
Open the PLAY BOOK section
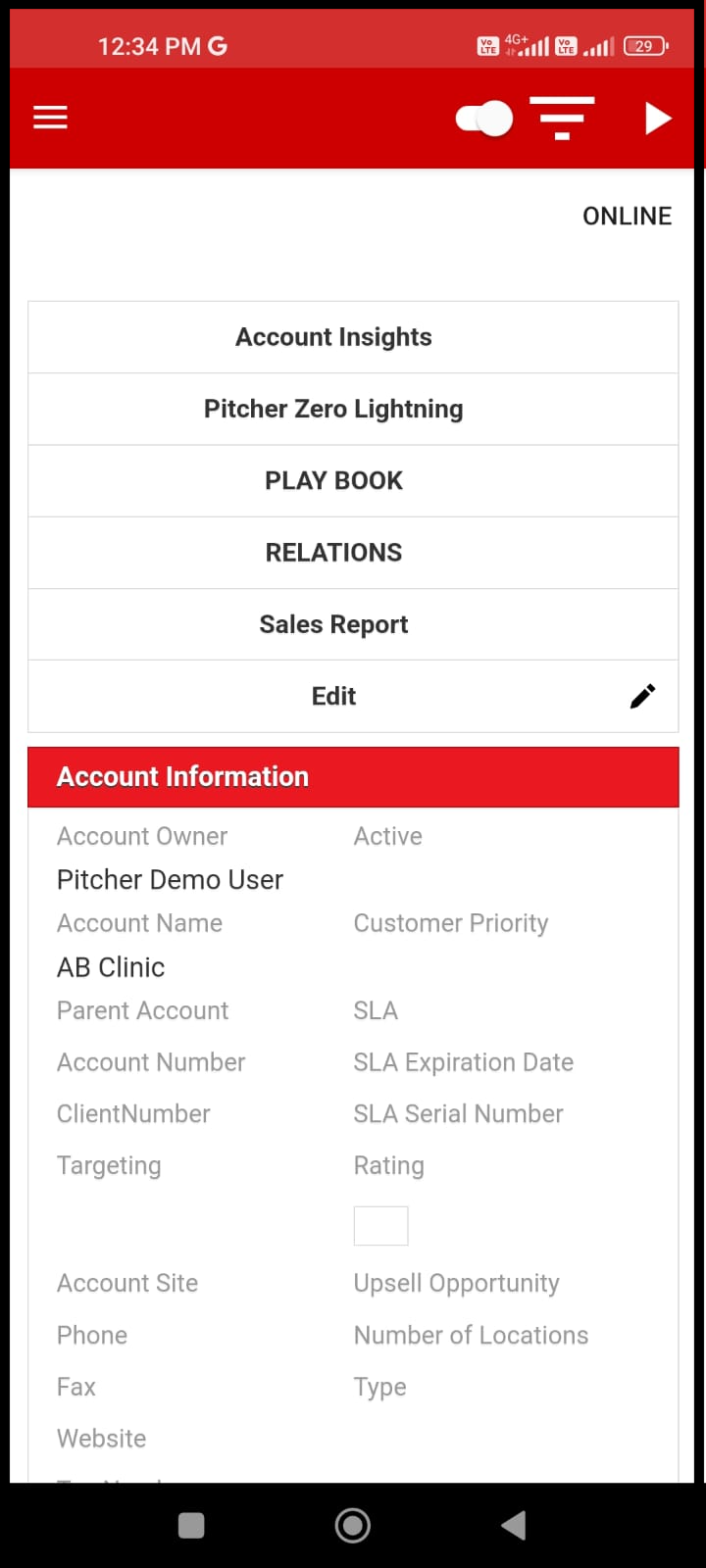333,480
